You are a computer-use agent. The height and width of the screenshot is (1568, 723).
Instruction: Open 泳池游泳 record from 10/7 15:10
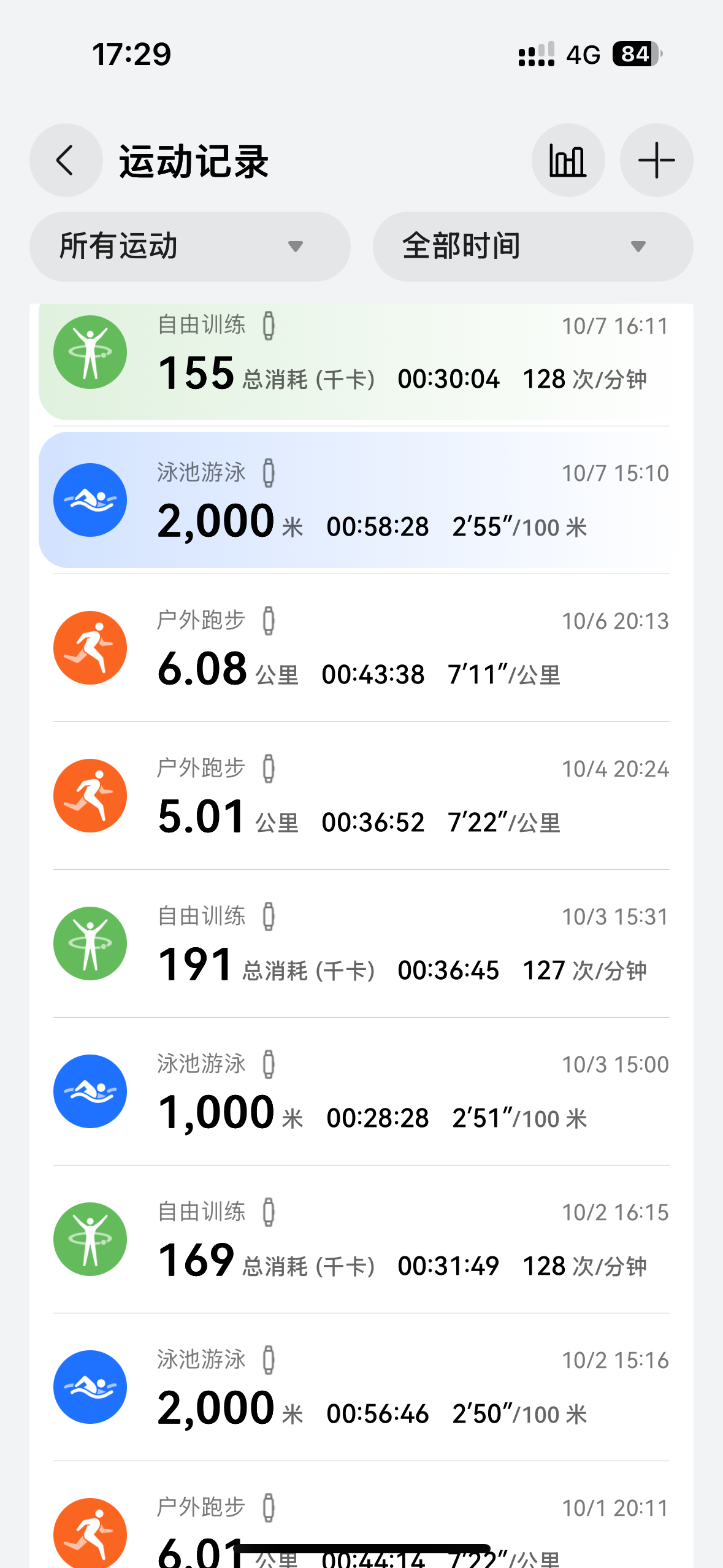click(x=361, y=501)
